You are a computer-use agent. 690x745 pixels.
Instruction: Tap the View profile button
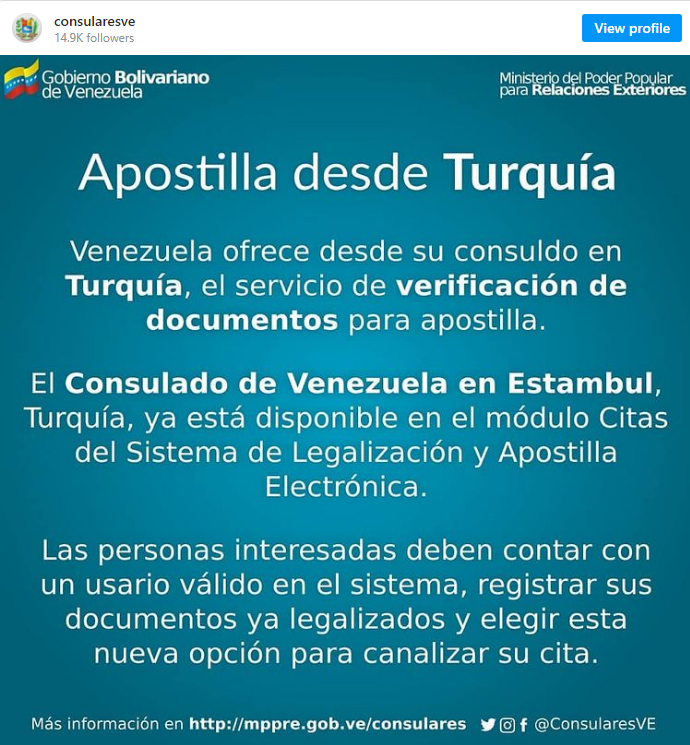point(631,28)
